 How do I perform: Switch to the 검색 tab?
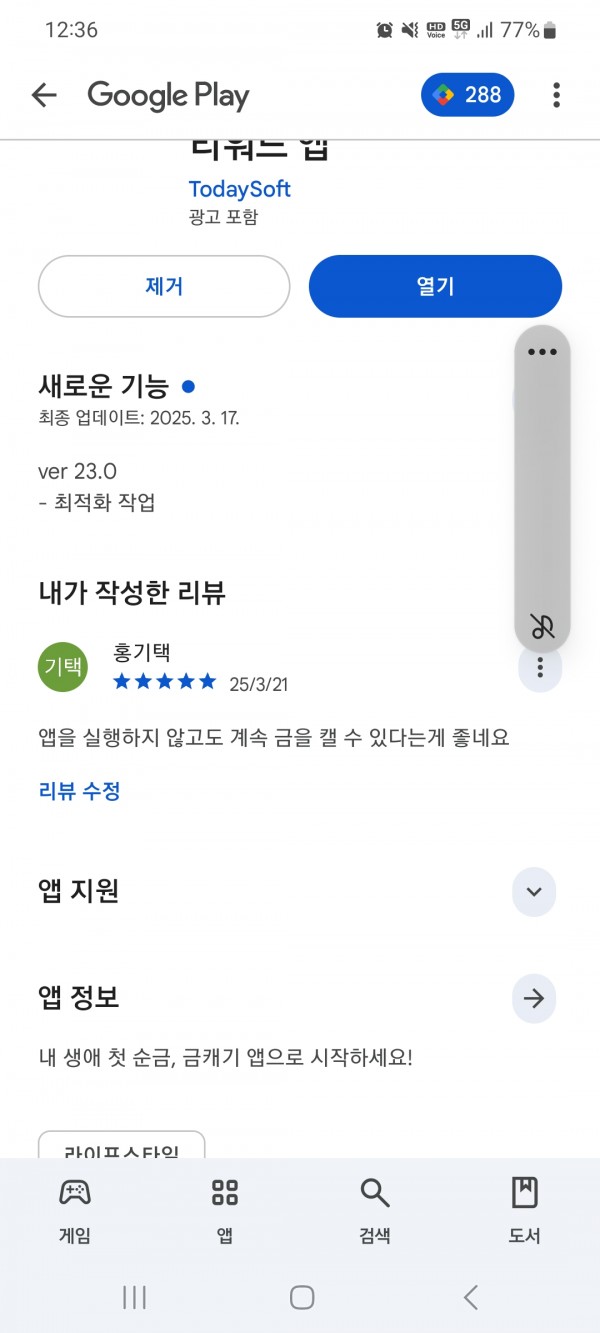point(375,1210)
